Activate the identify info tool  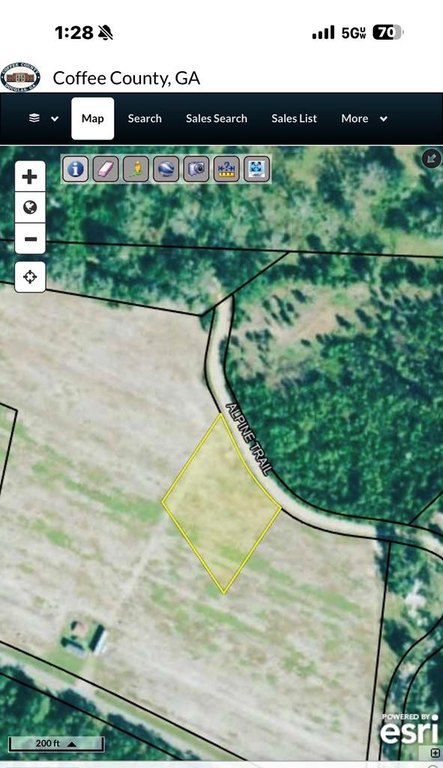point(75,169)
